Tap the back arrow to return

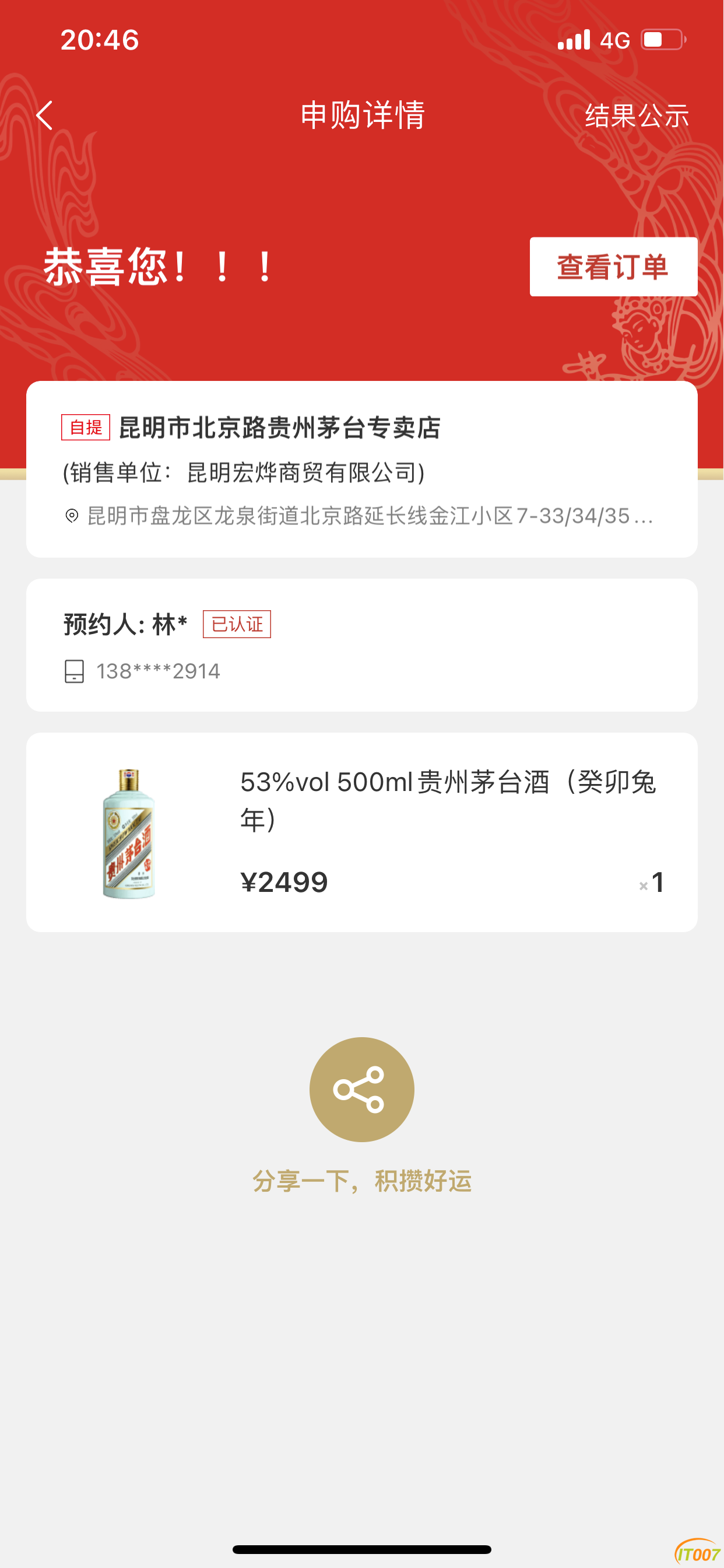[x=45, y=116]
